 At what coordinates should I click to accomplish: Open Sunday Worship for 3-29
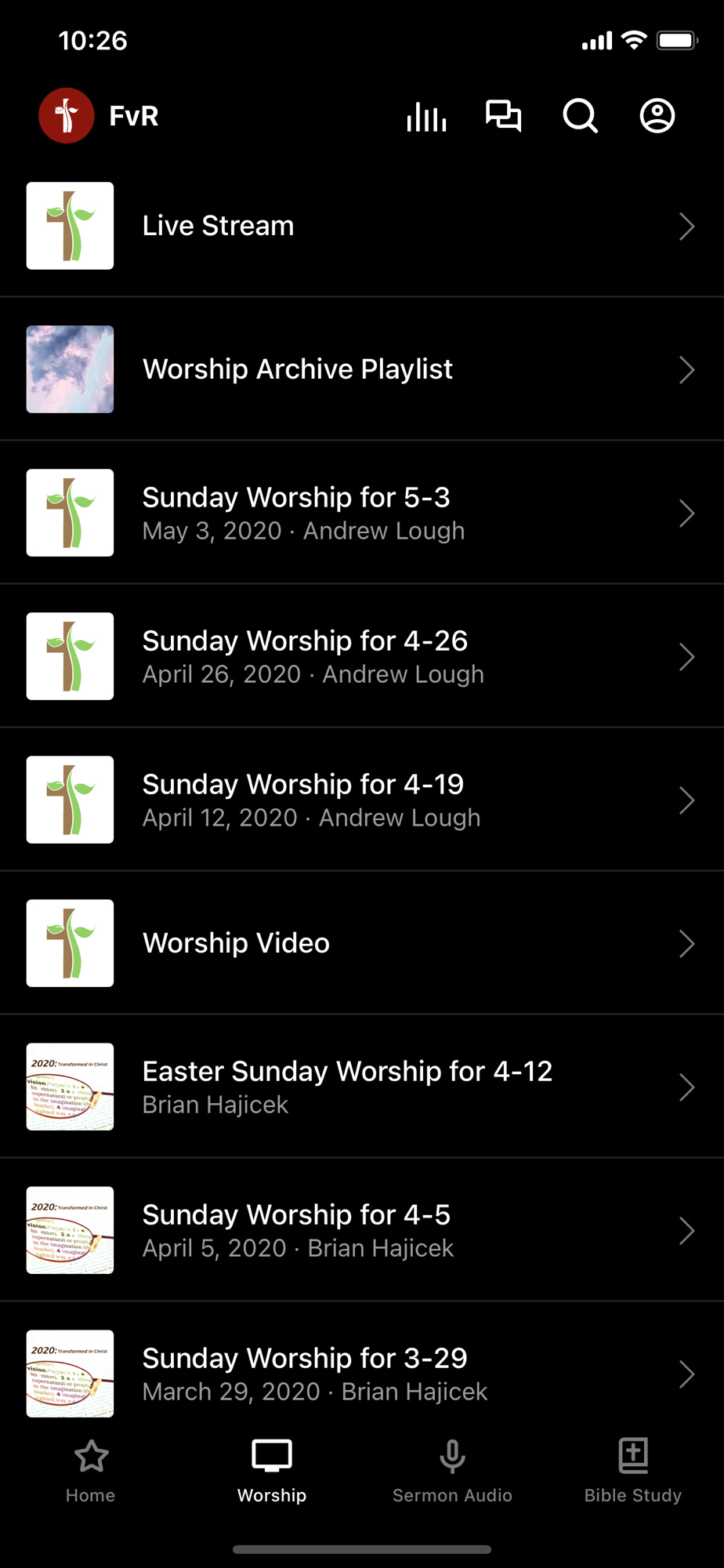coord(362,1374)
